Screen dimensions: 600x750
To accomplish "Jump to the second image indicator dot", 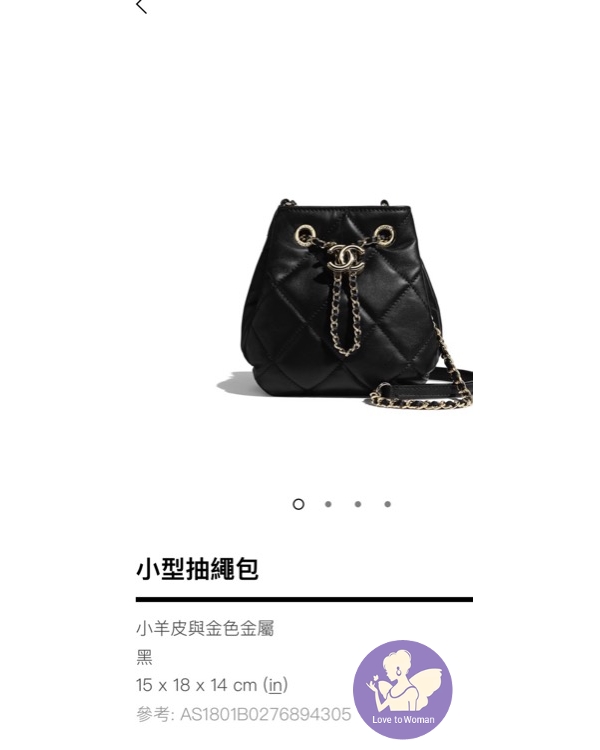I will click(x=328, y=504).
